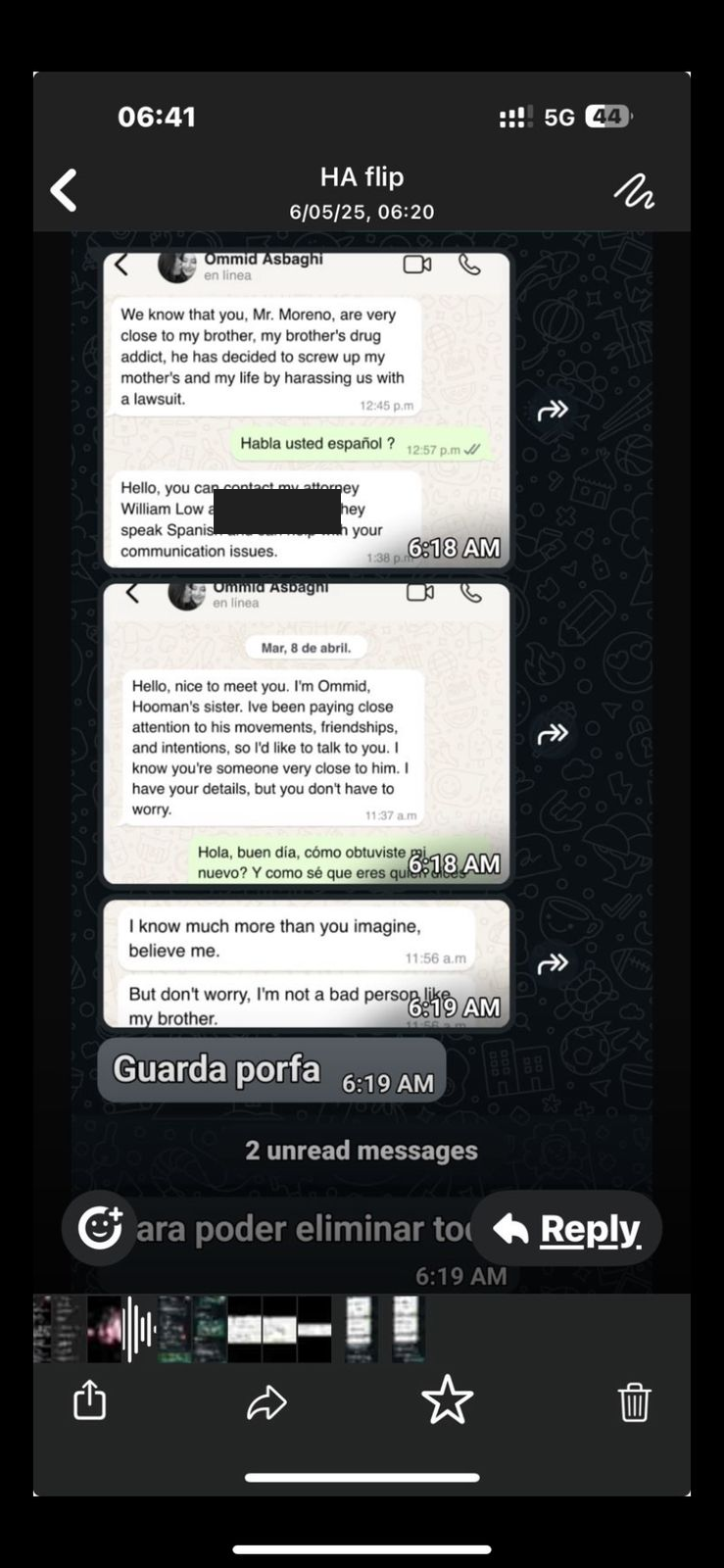
Task: Forward this image with the arrow icon
Action: [x=266, y=1402]
